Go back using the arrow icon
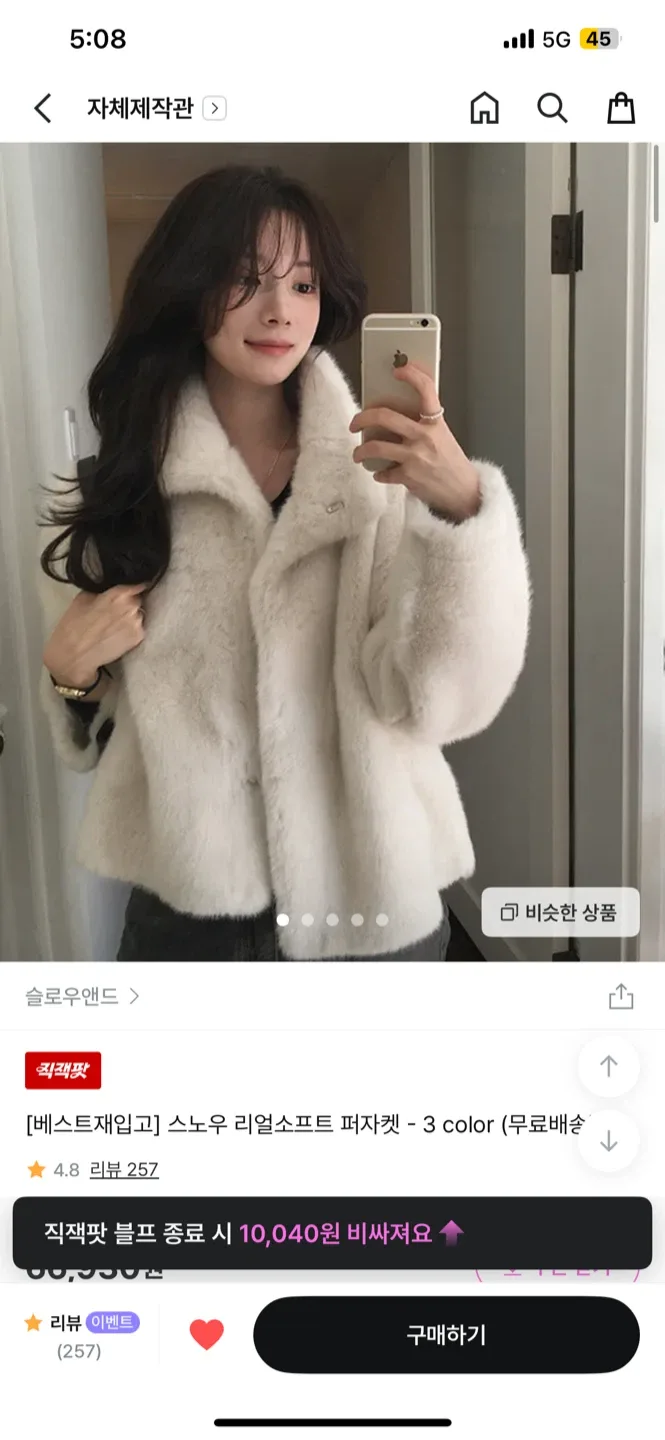The height and width of the screenshot is (1440, 665). click(x=42, y=108)
